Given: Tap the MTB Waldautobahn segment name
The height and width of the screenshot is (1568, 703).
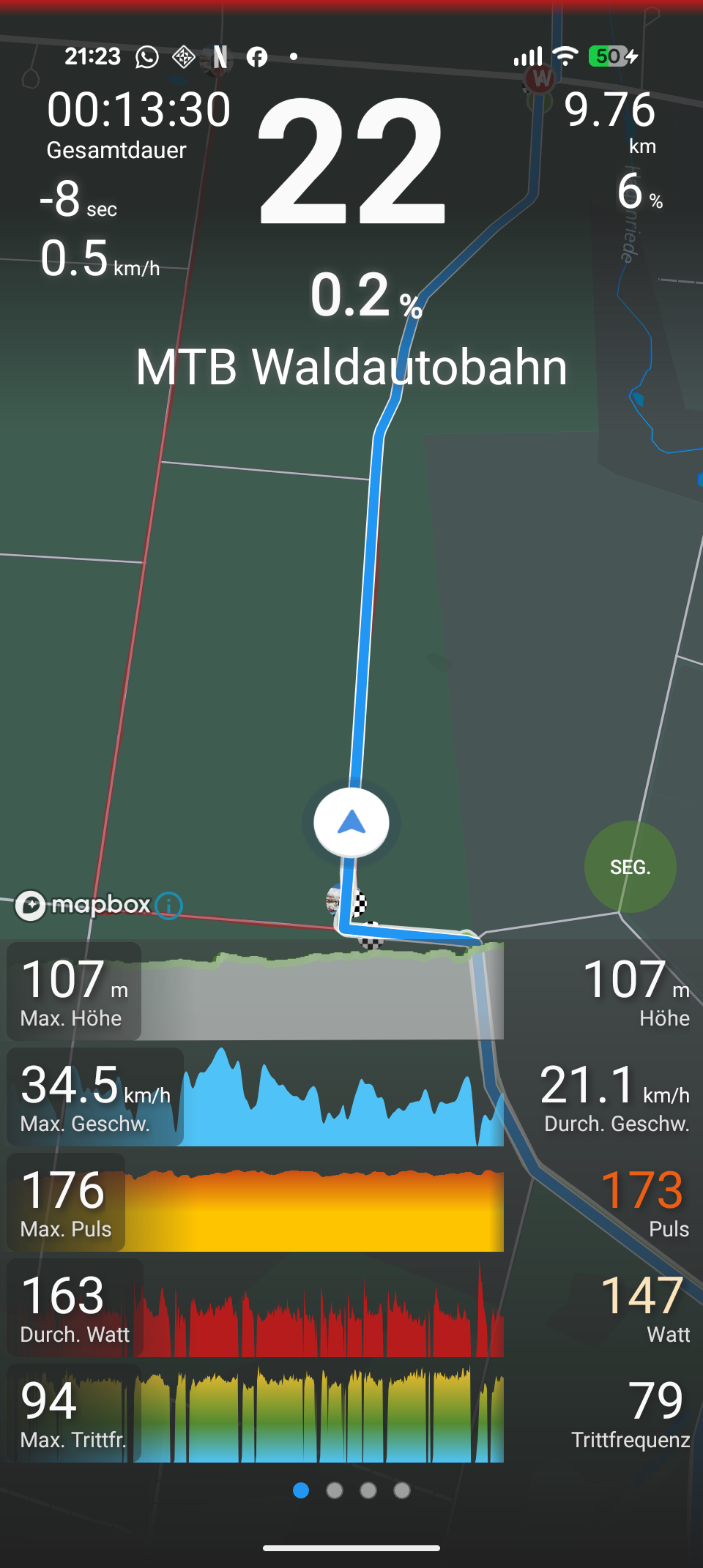Looking at the screenshot, I should (x=351, y=368).
